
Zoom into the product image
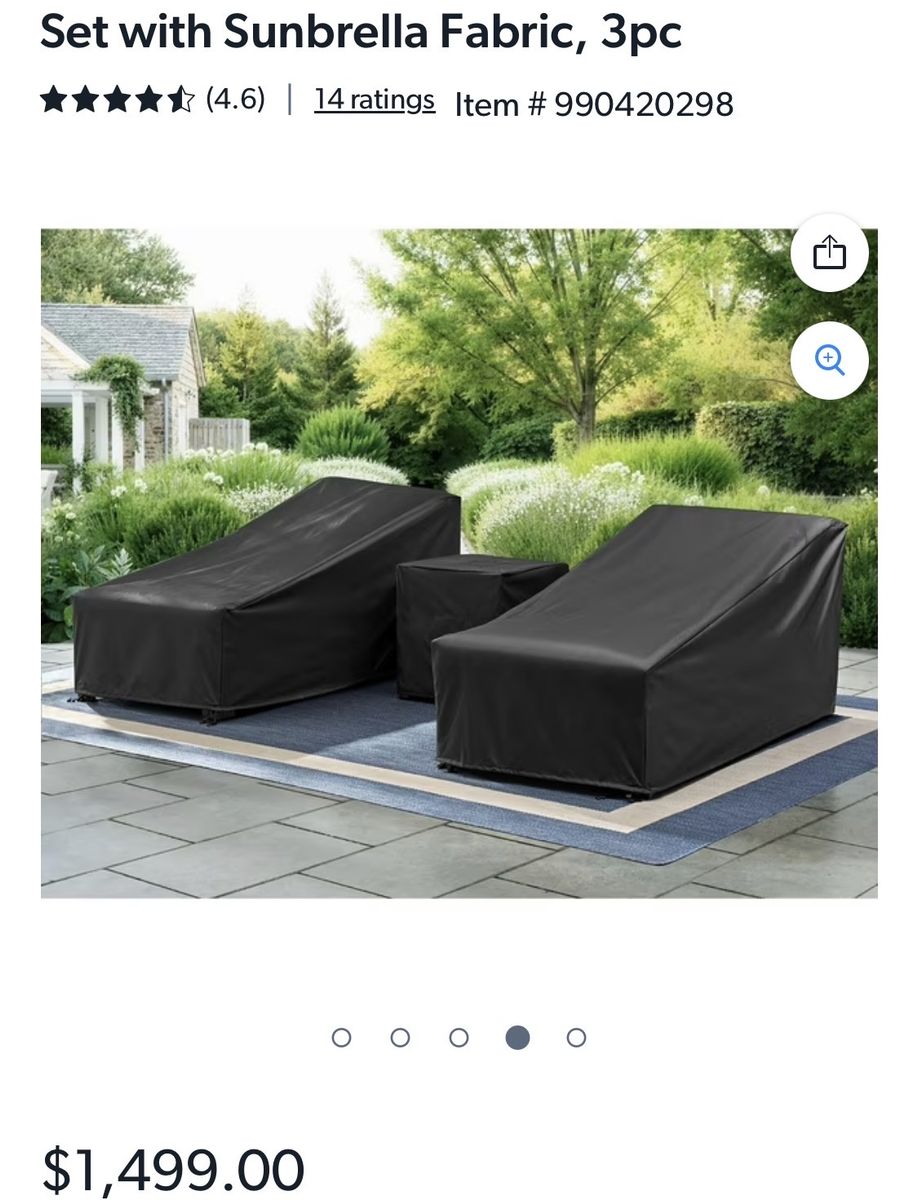coord(829,360)
